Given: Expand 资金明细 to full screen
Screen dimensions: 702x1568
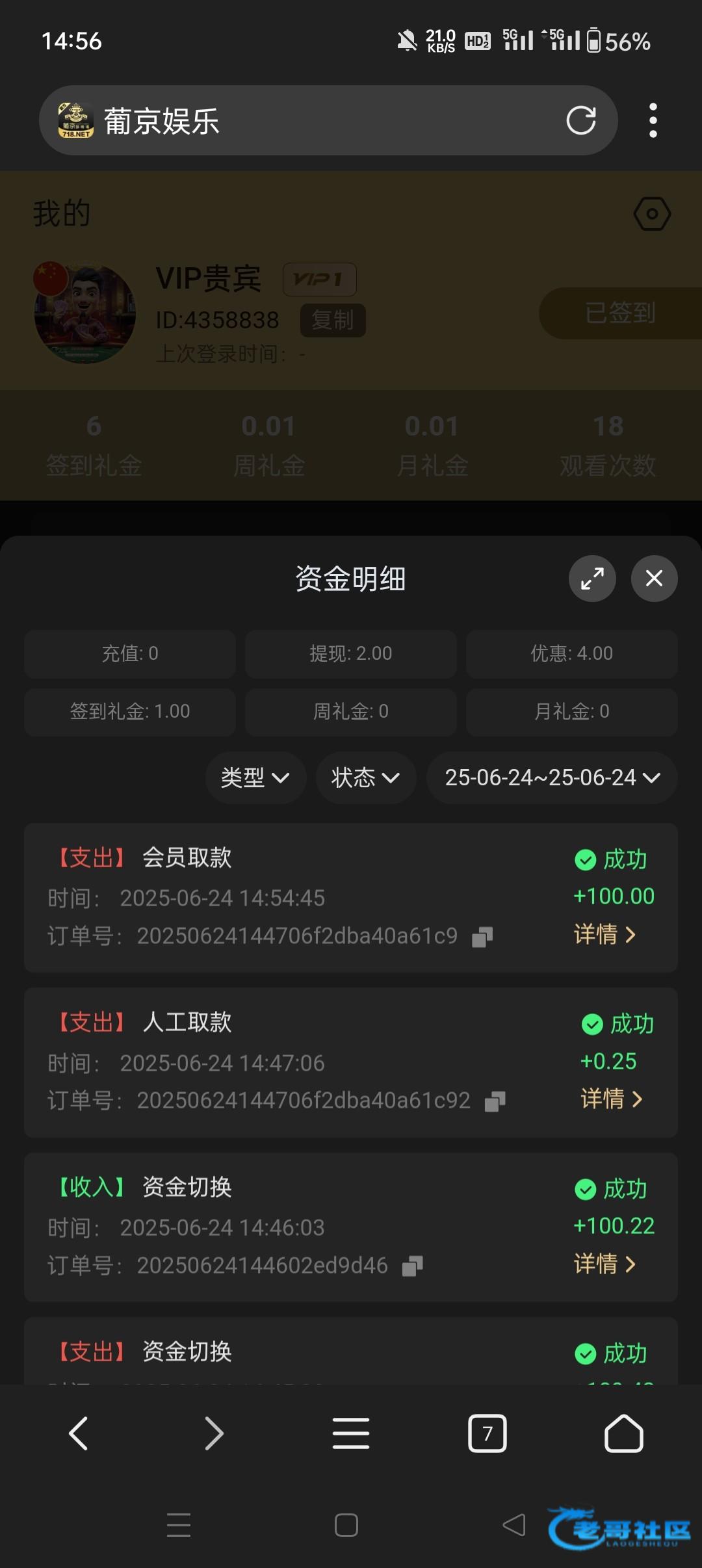Looking at the screenshot, I should tap(592, 578).
